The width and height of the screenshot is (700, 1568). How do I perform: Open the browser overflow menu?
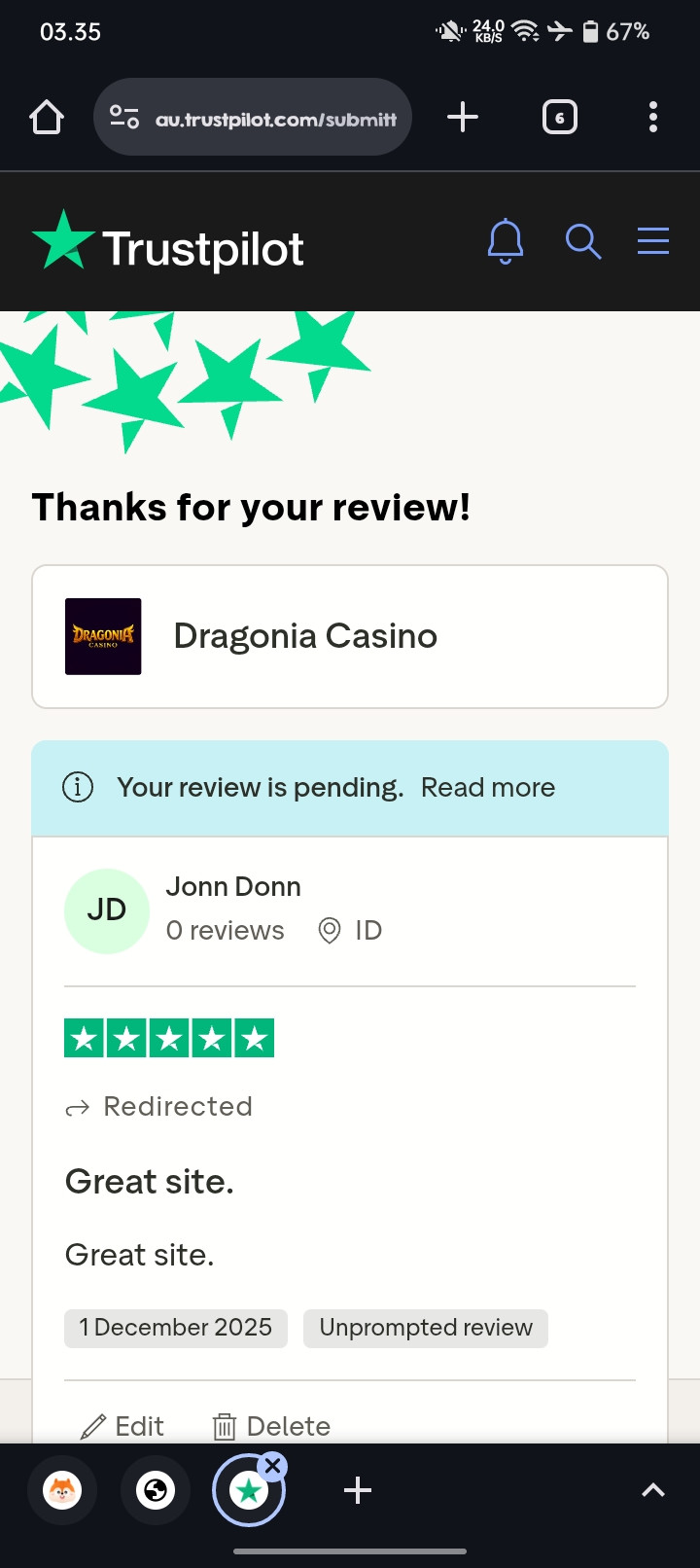[x=653, y=118]
